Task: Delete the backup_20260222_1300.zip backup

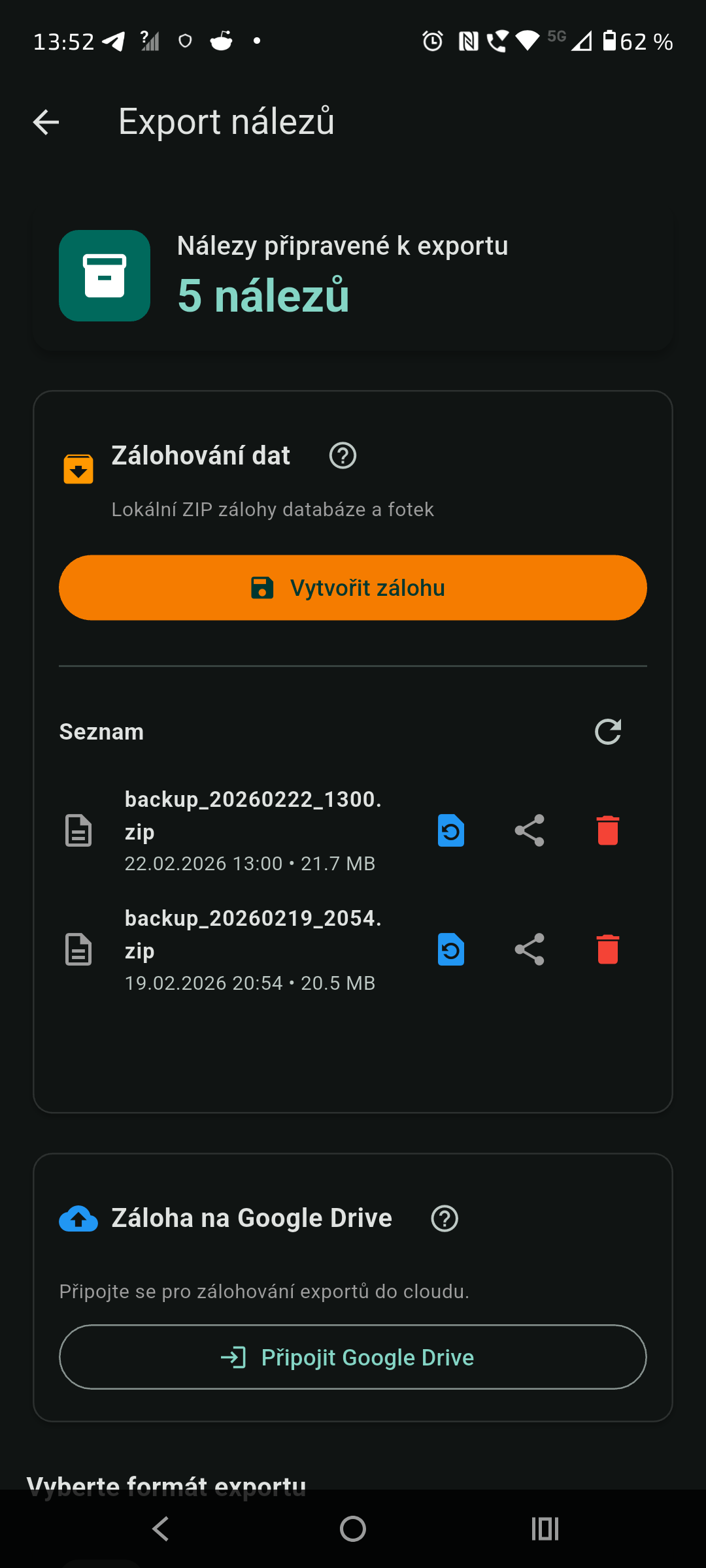Action: tap(607, 830)
